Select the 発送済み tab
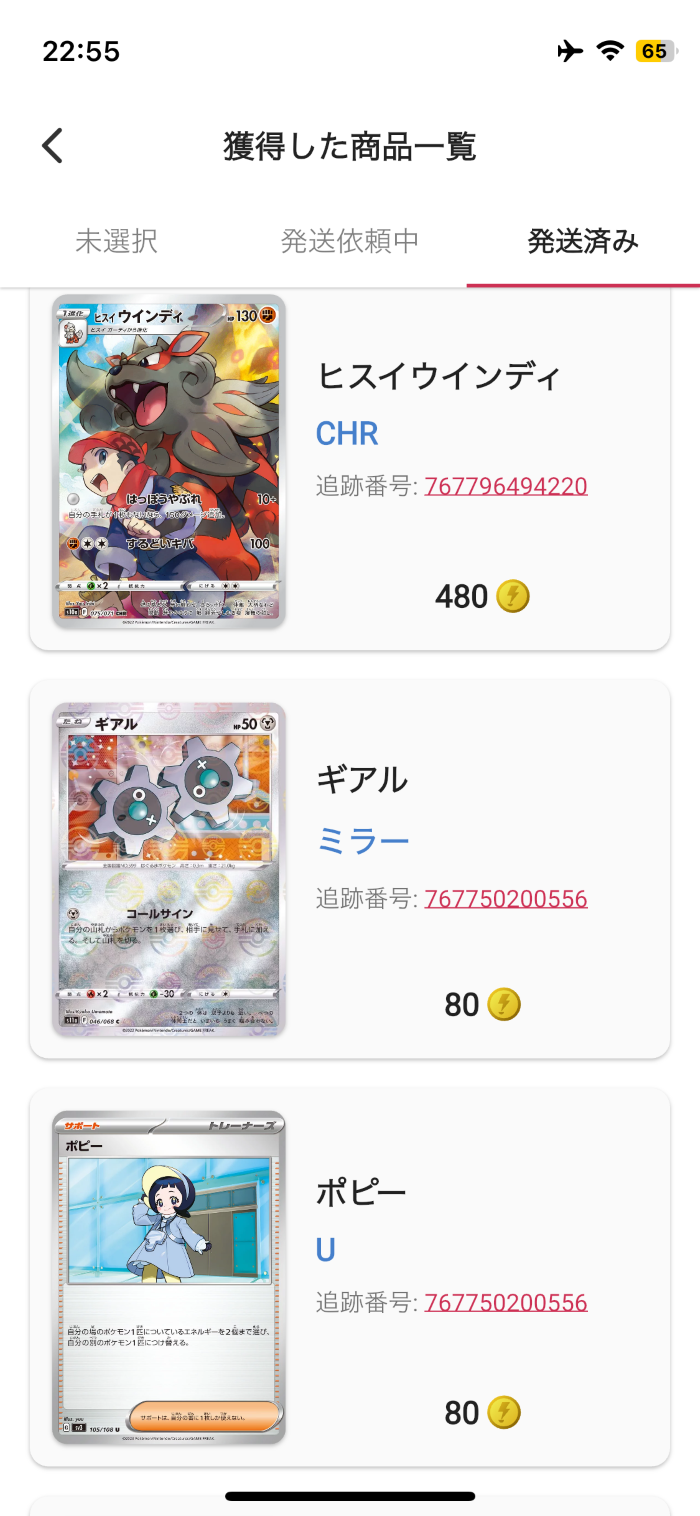Screen dimensions: 700x1516 point(583,241)
